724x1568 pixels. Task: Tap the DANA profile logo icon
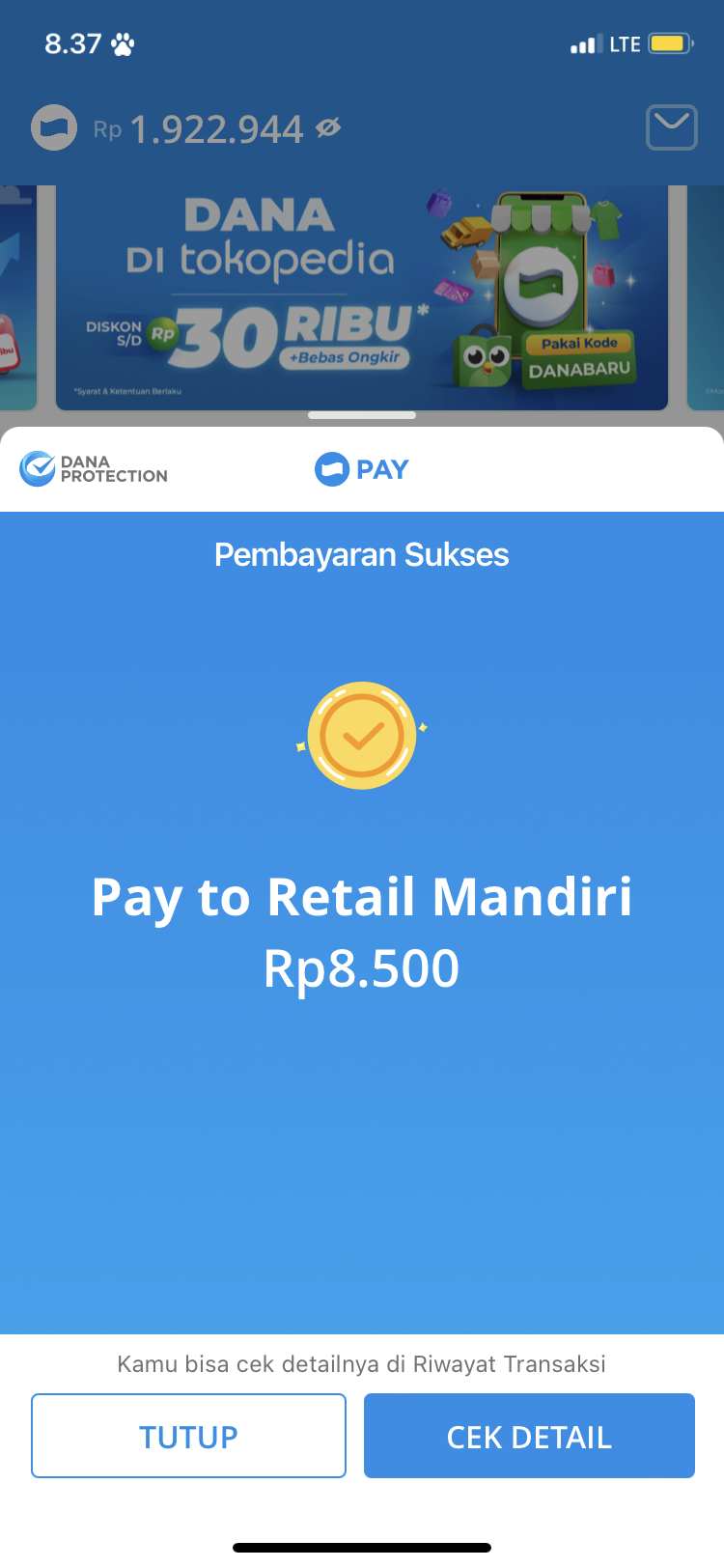coord(54,127)
